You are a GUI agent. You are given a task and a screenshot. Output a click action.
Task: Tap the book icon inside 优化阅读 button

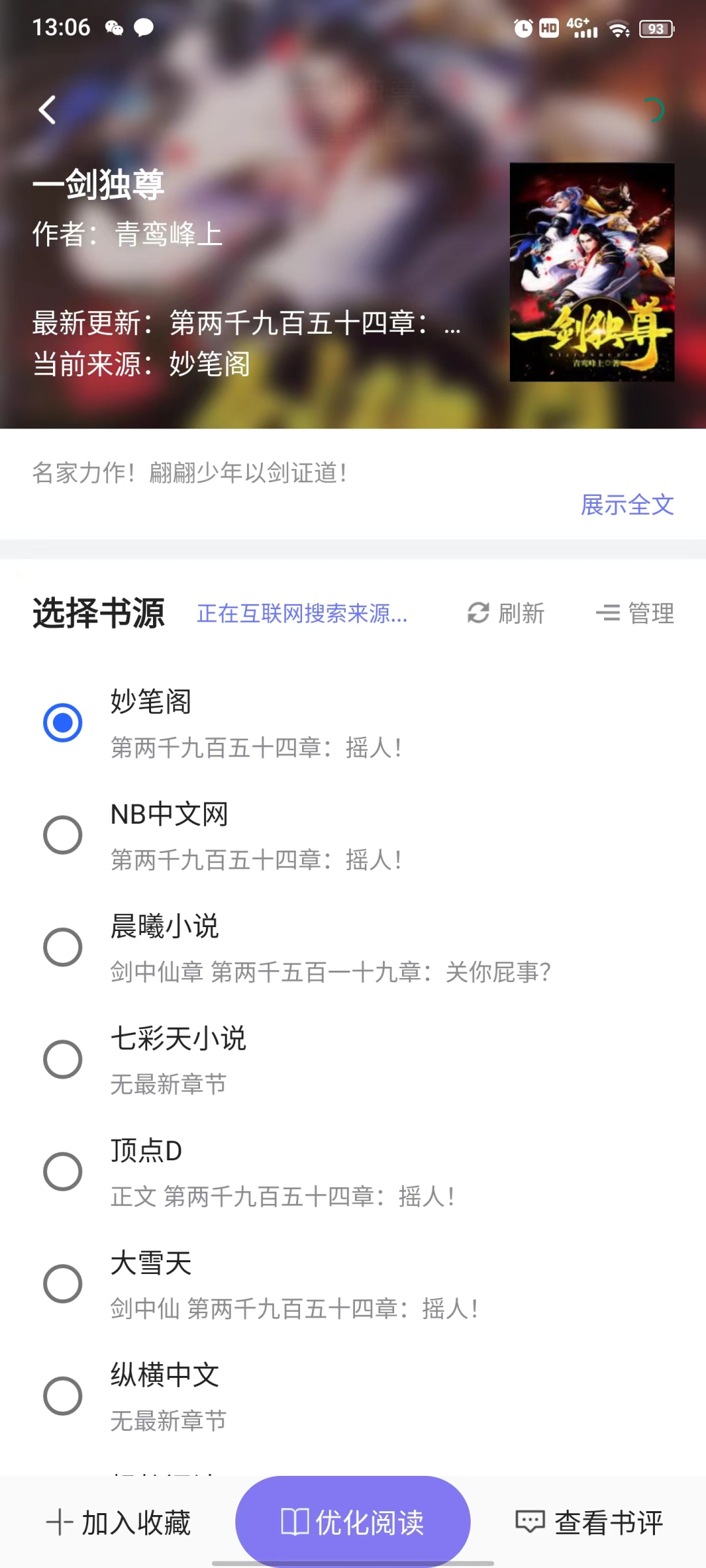coord(294,1522)
